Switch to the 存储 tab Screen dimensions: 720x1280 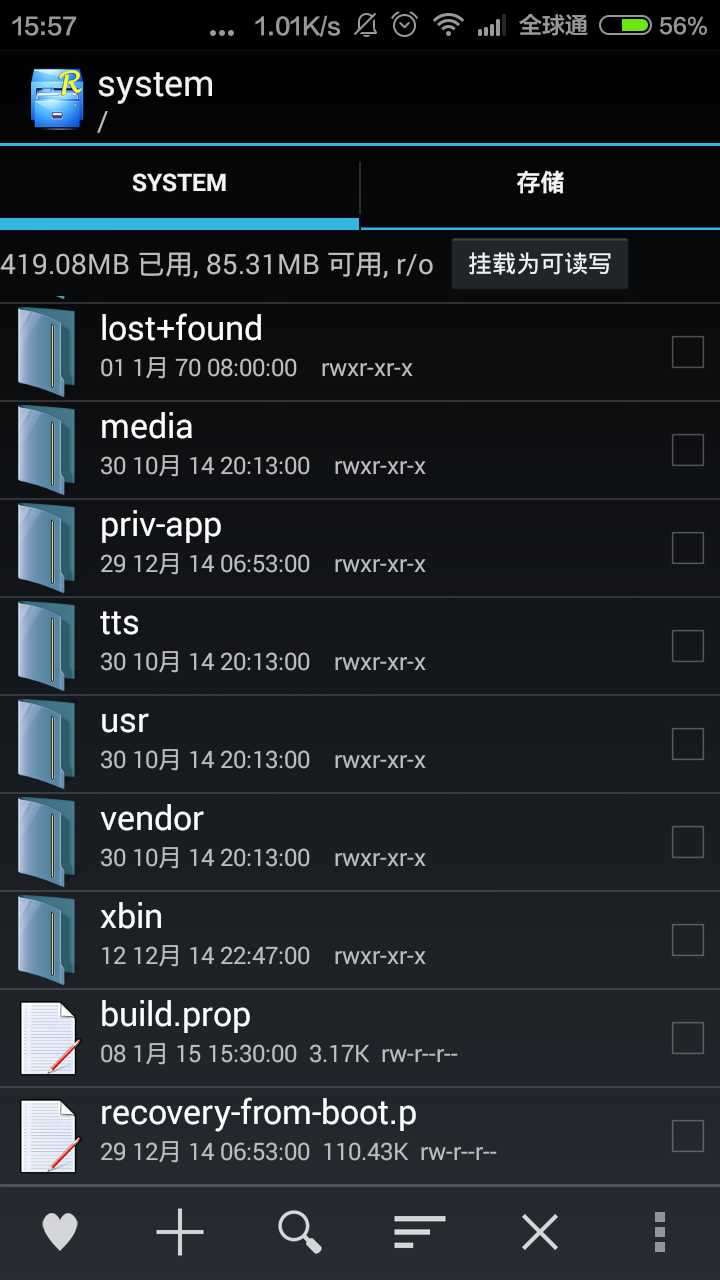point(540,183)
